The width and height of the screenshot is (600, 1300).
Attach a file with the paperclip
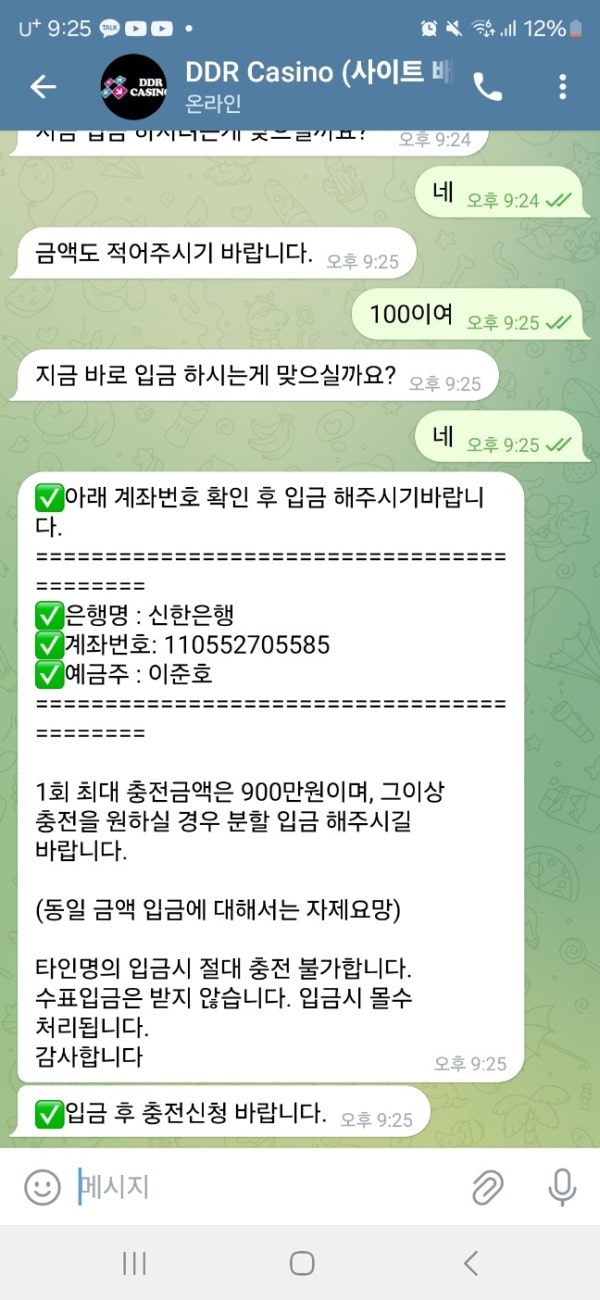[x=488, y=1187]
